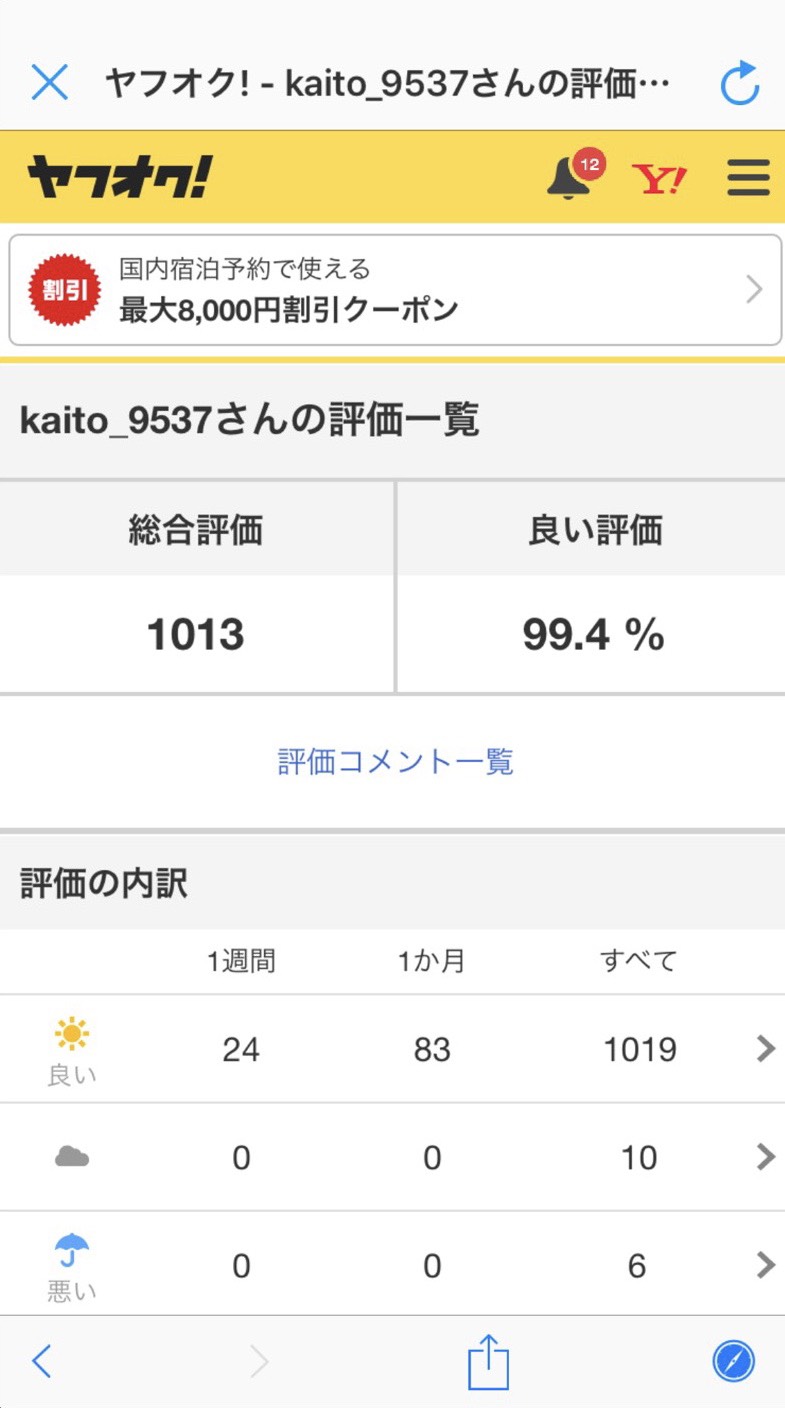Go back using the bottom navigation arrow
This screenshot has height=1408, width=785.
[41, 1361]
